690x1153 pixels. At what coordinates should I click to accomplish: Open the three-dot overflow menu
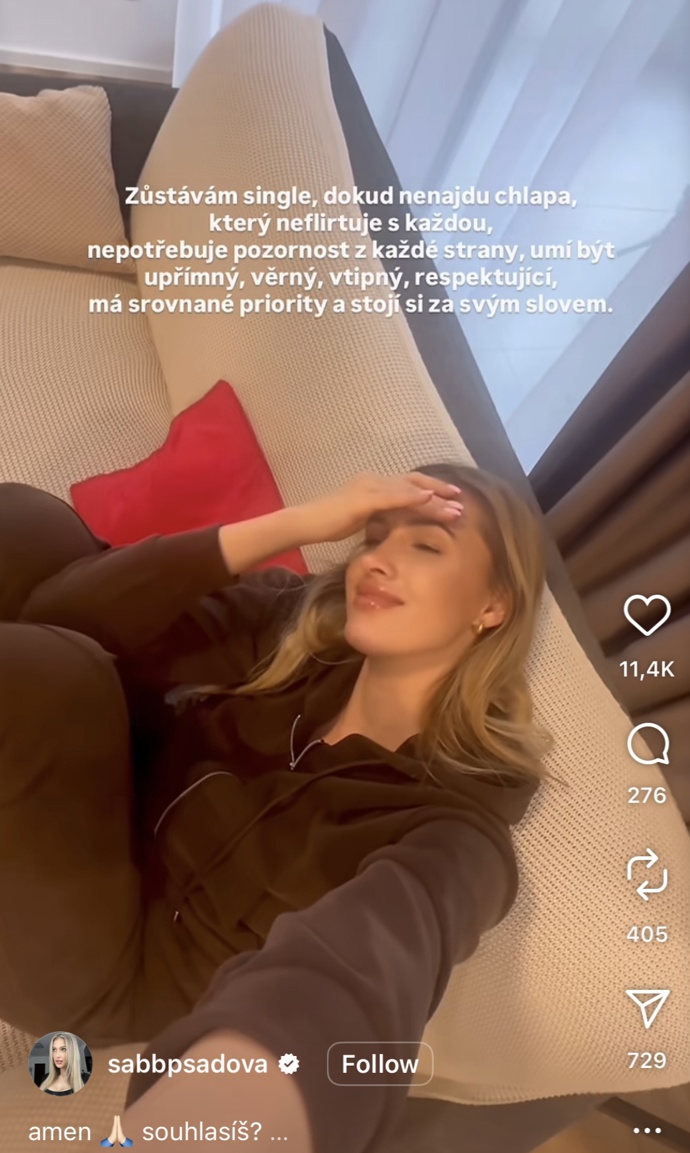[x=647, y=1131]
